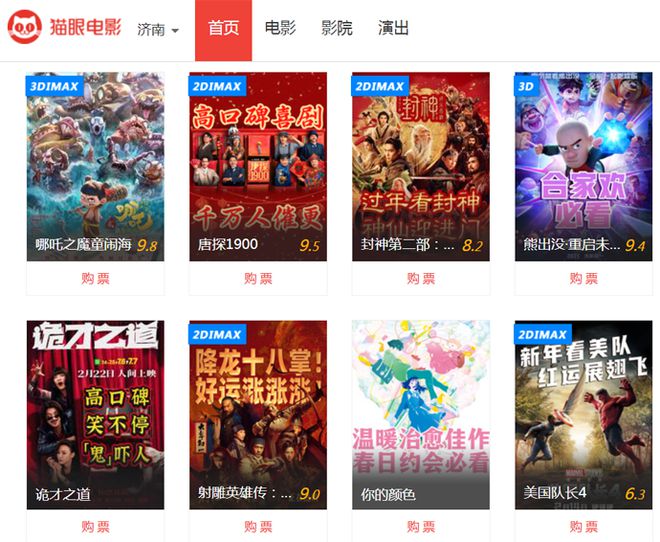660x542 pixels.
Task: Open the 济南 city dropdown
Action: (x=158, y=29)
